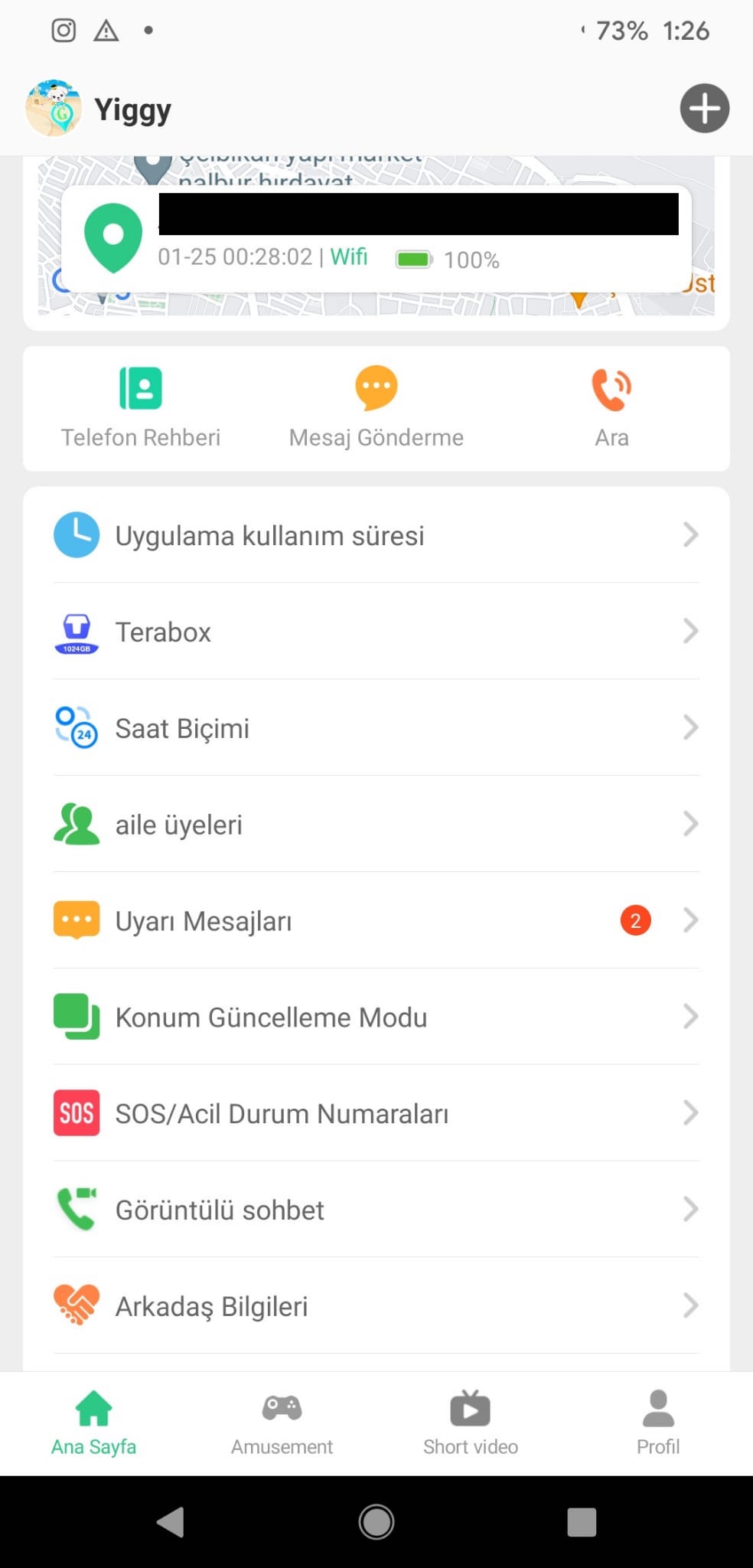Switch to the Amusement tab
The image size is (753, 1568).
[282, 1423]
